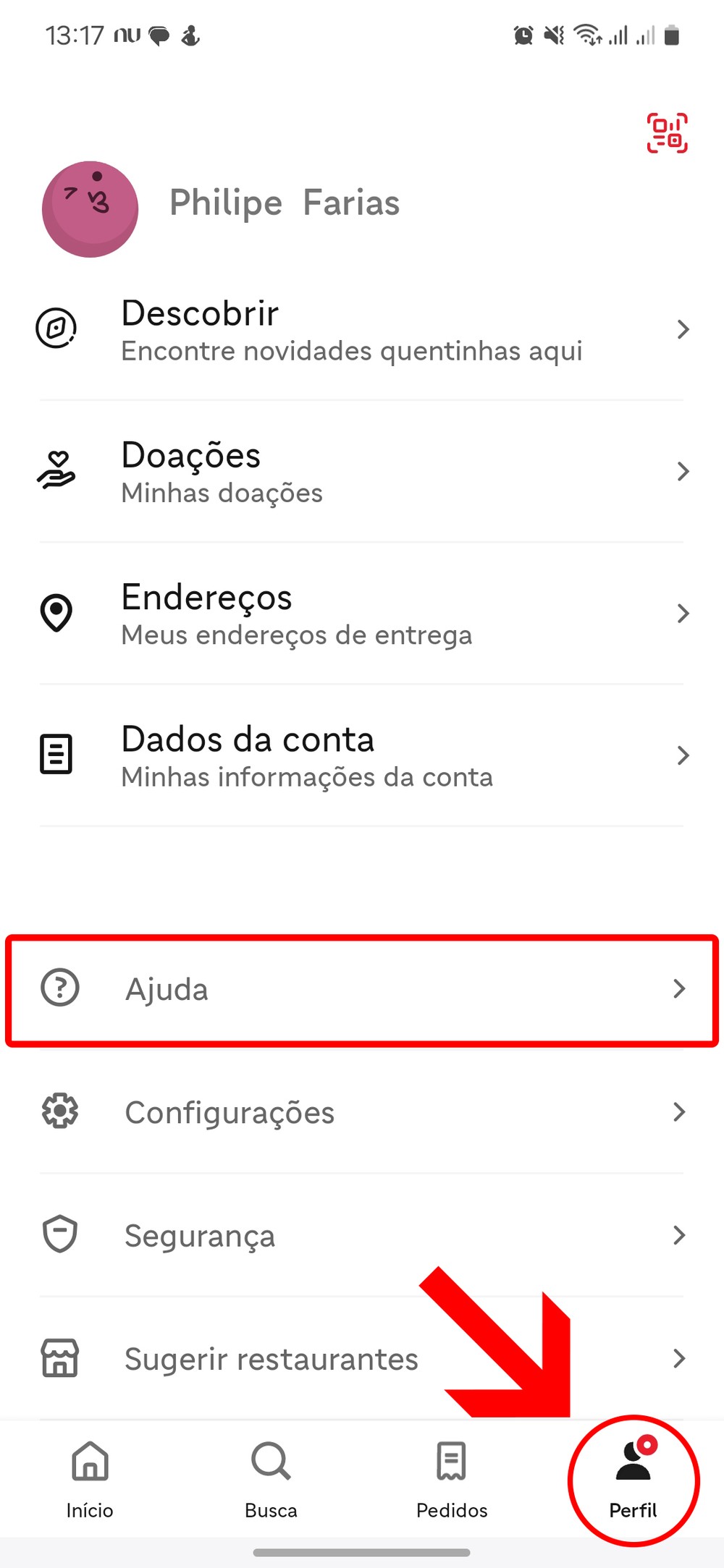
Task: Open Configurações settings
Action: pyautogui.click(x=361, y=1112)
